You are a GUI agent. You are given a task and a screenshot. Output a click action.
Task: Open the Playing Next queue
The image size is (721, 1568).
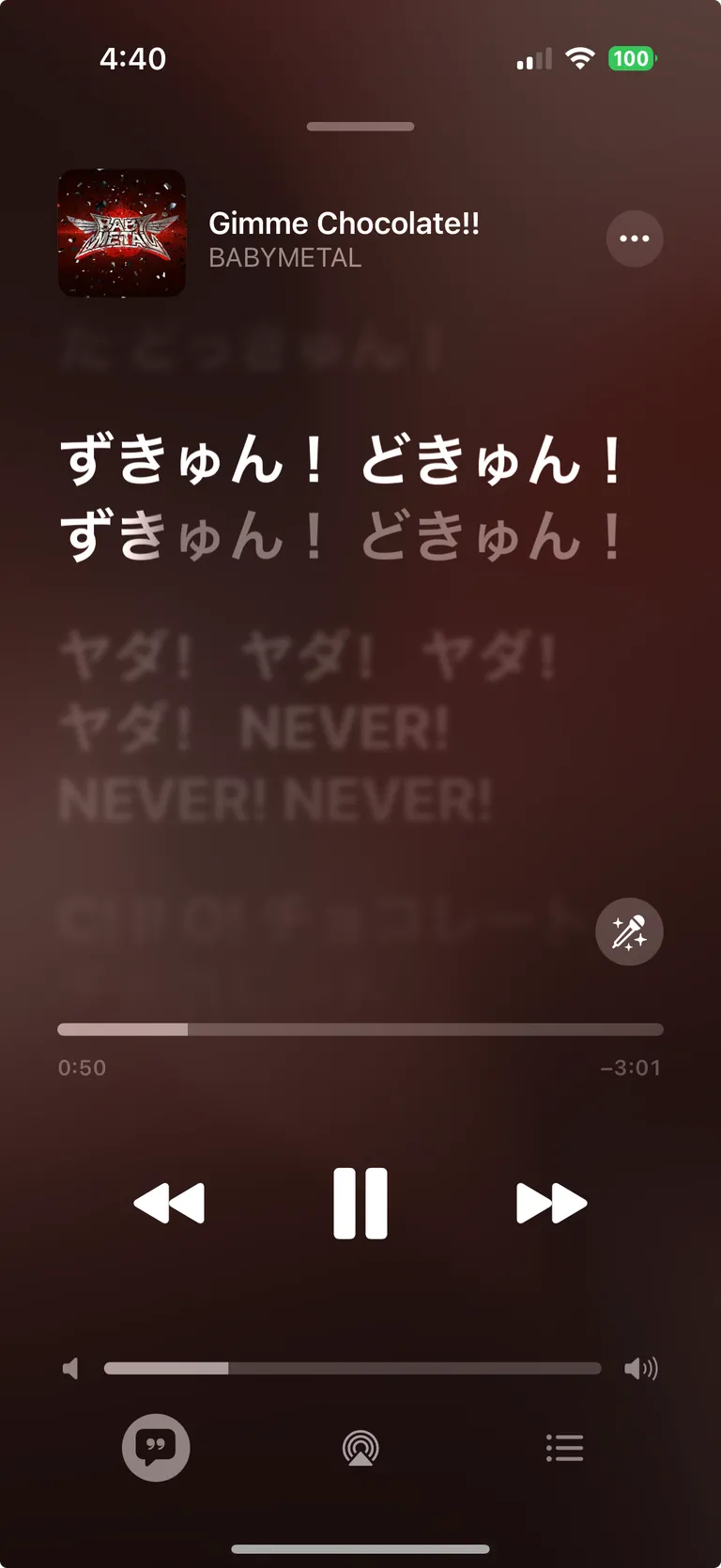[564, 1448]
